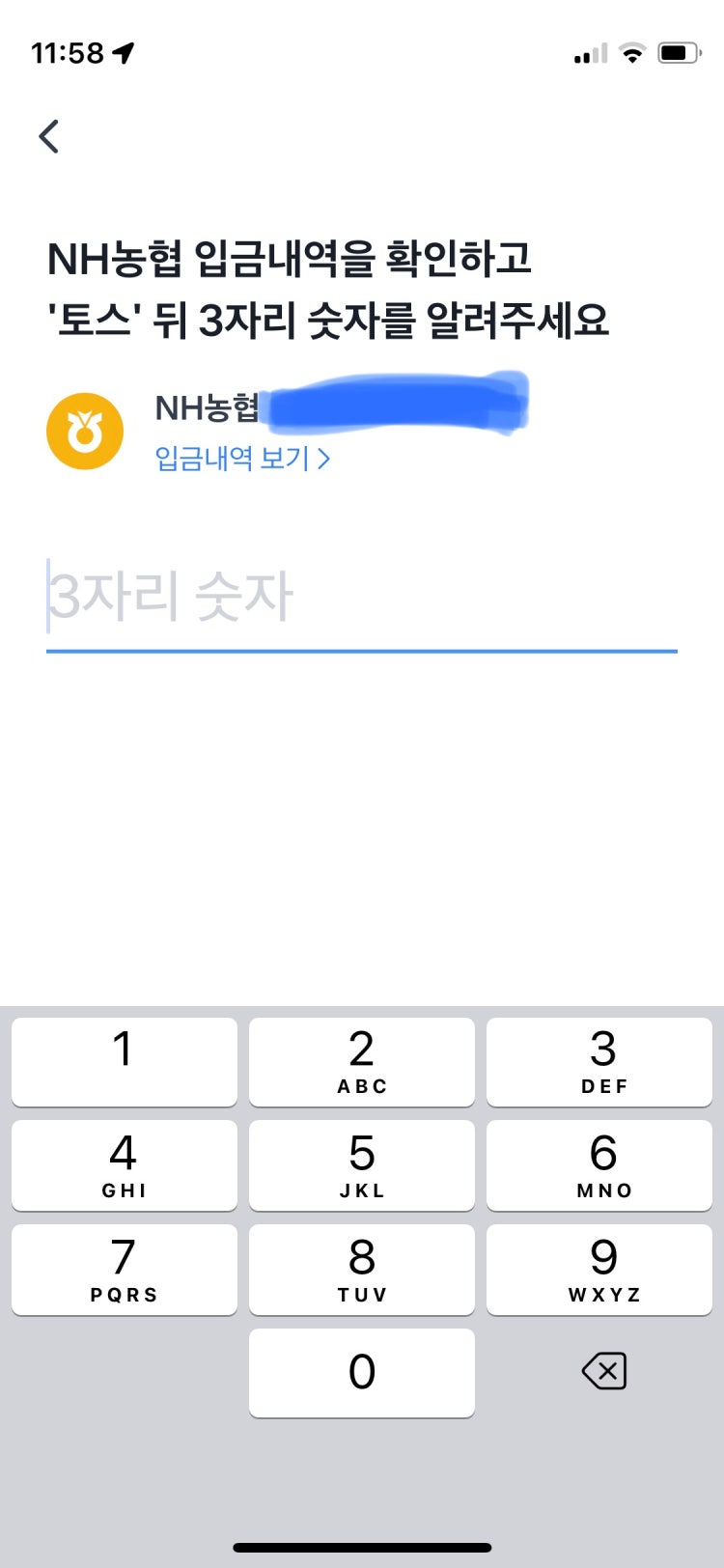Enter digit 5 on the keypad
Image resolution: width=724 pixels, height=1568 pixels.
pyautogui.click(x=362, y=1165)
